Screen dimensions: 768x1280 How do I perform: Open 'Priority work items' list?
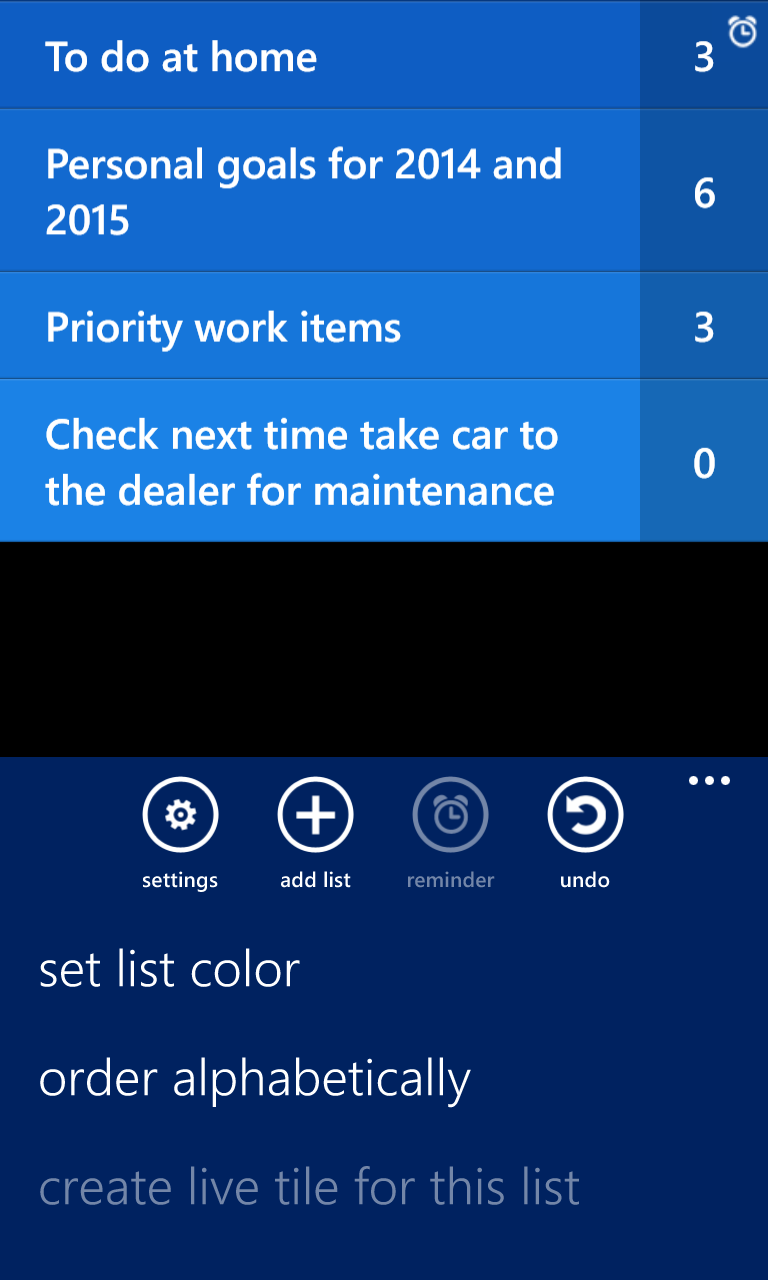click(300, 325)
